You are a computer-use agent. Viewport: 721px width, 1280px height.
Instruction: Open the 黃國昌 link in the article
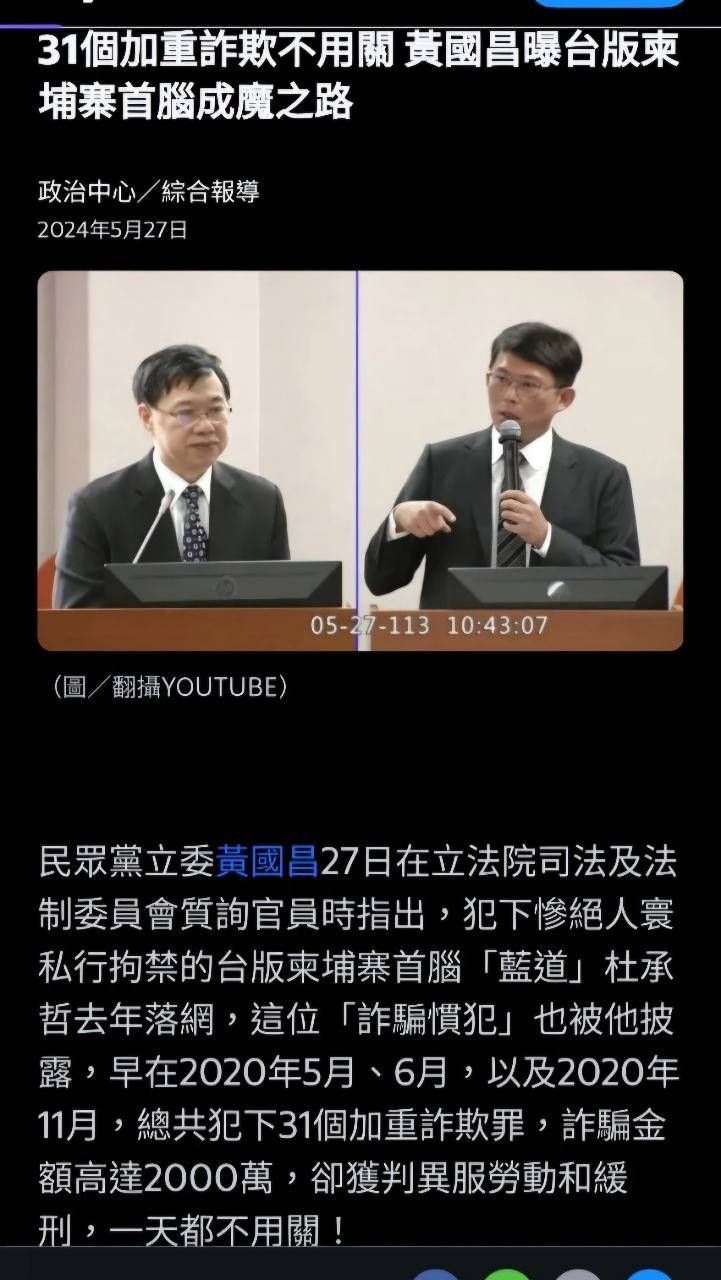(267, 862)
